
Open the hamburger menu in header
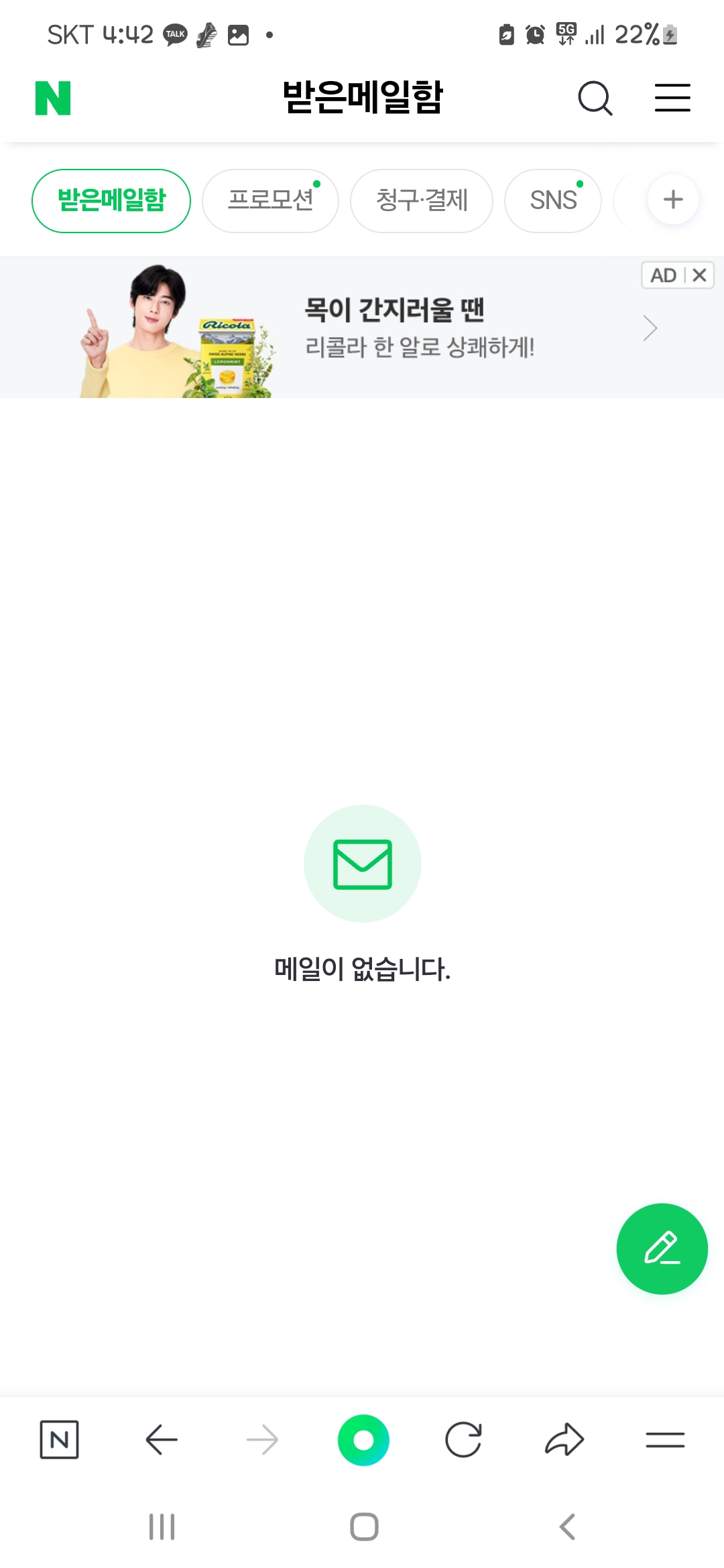[x=672, y=98]
